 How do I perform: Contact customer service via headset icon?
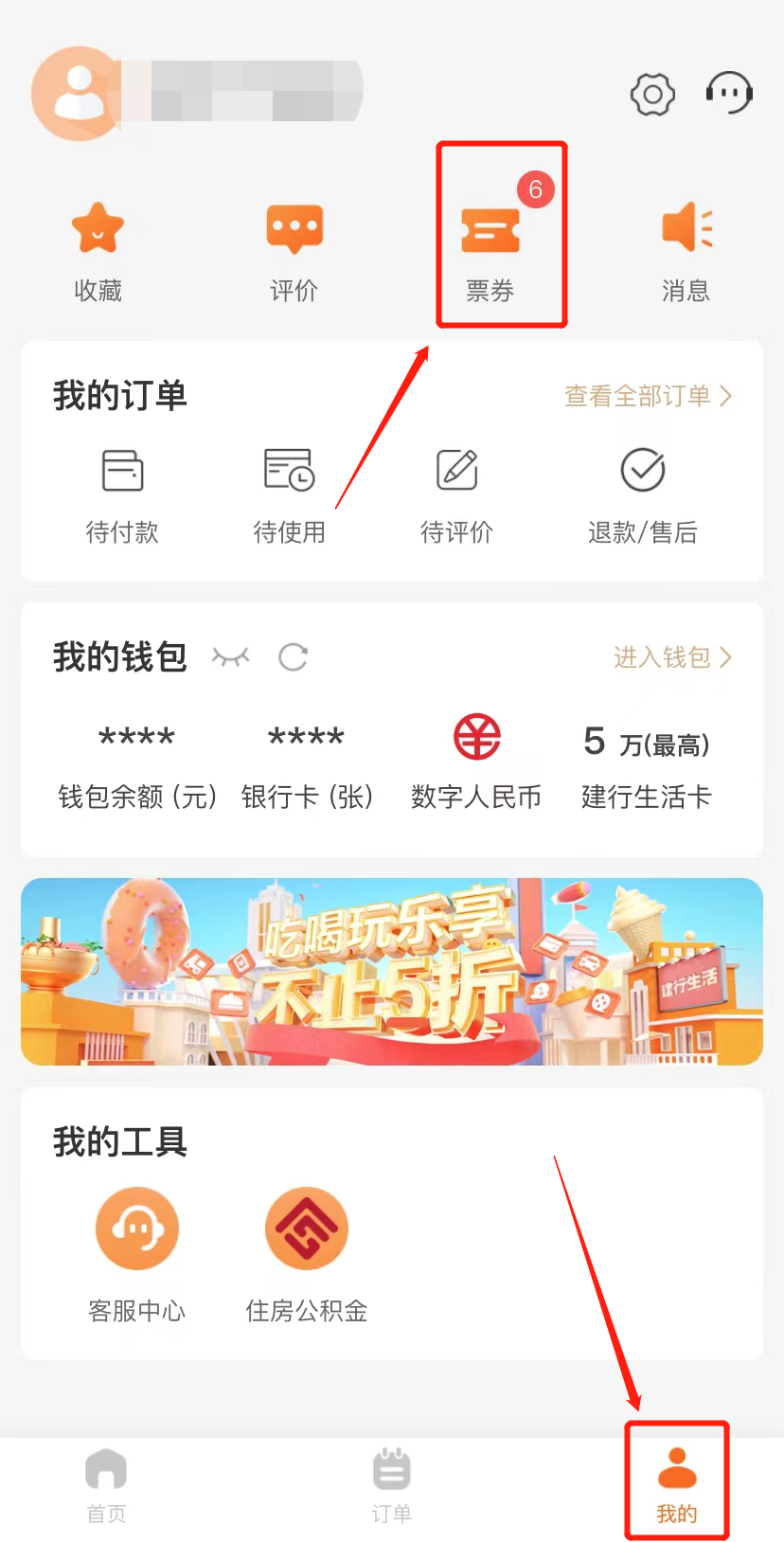(x=728, y=93)
